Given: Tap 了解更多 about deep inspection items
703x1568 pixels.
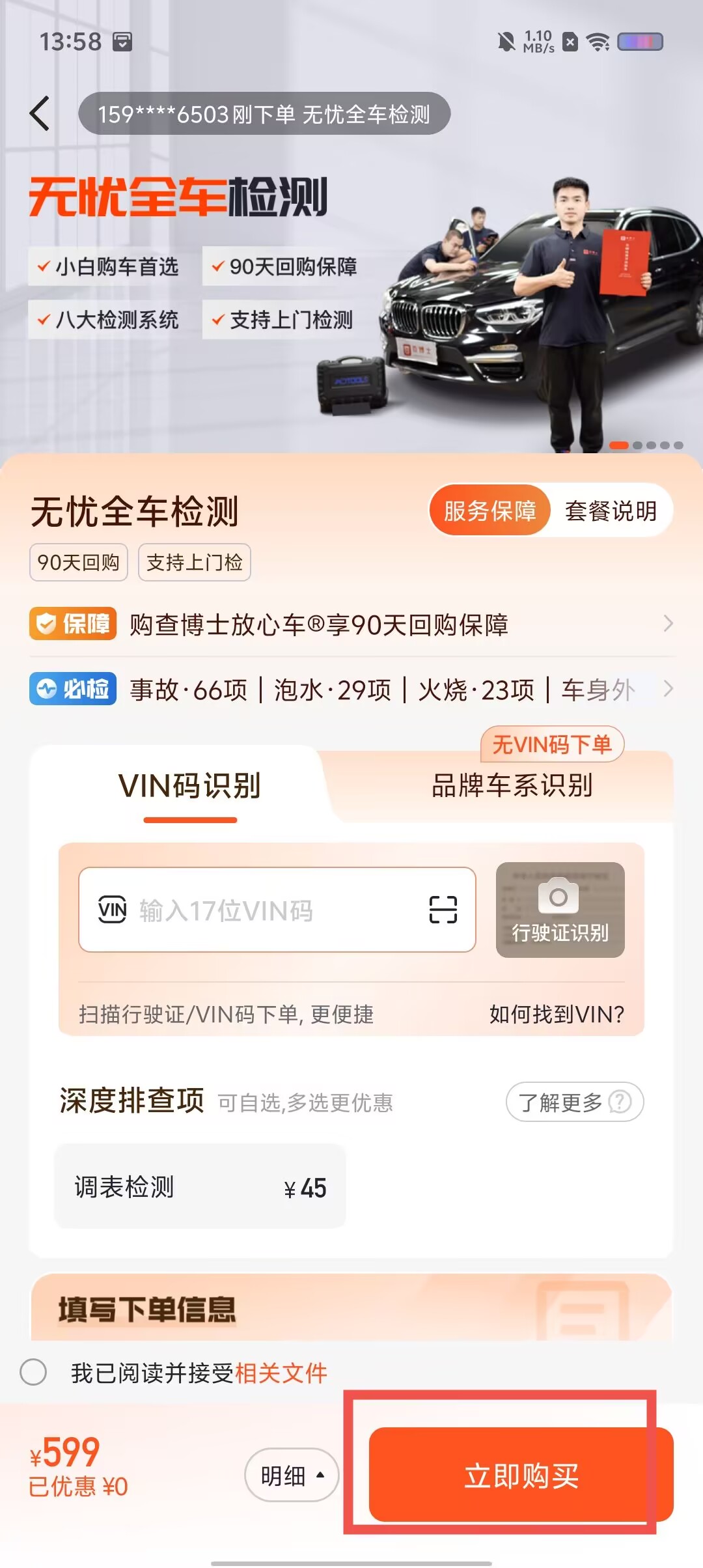Looking at the screenshot, I should click(x=574, y=1102).
